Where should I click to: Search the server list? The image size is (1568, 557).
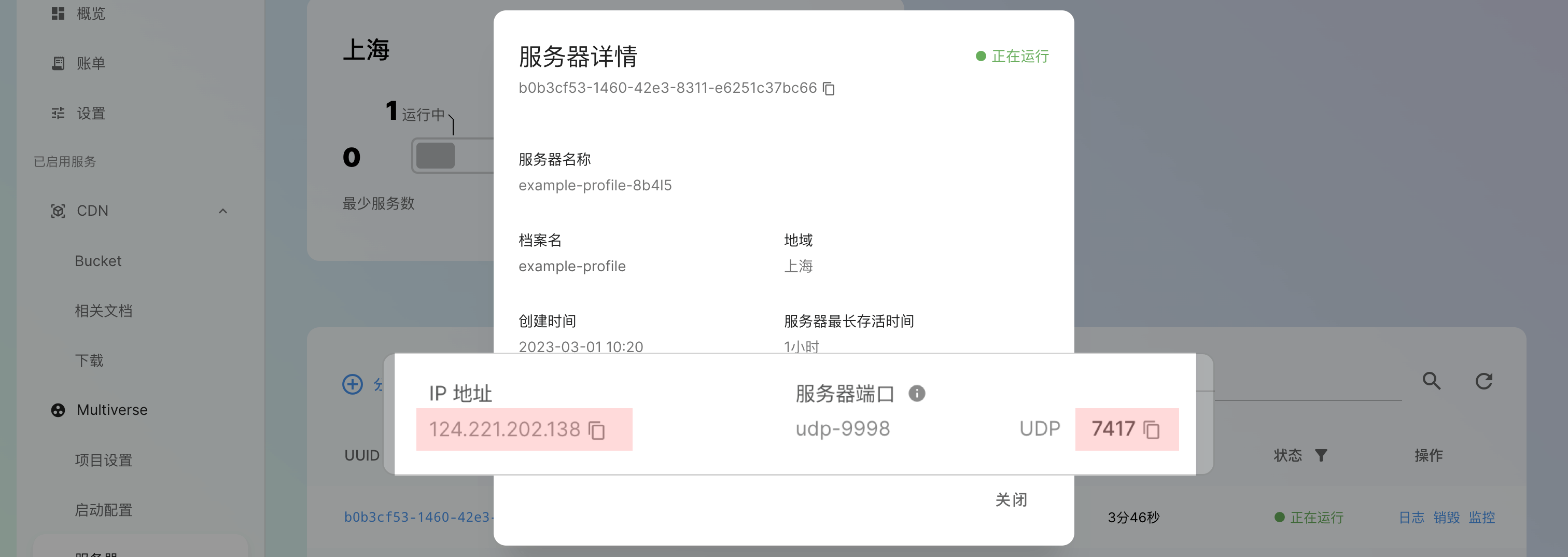click(x=1431, y=382)
